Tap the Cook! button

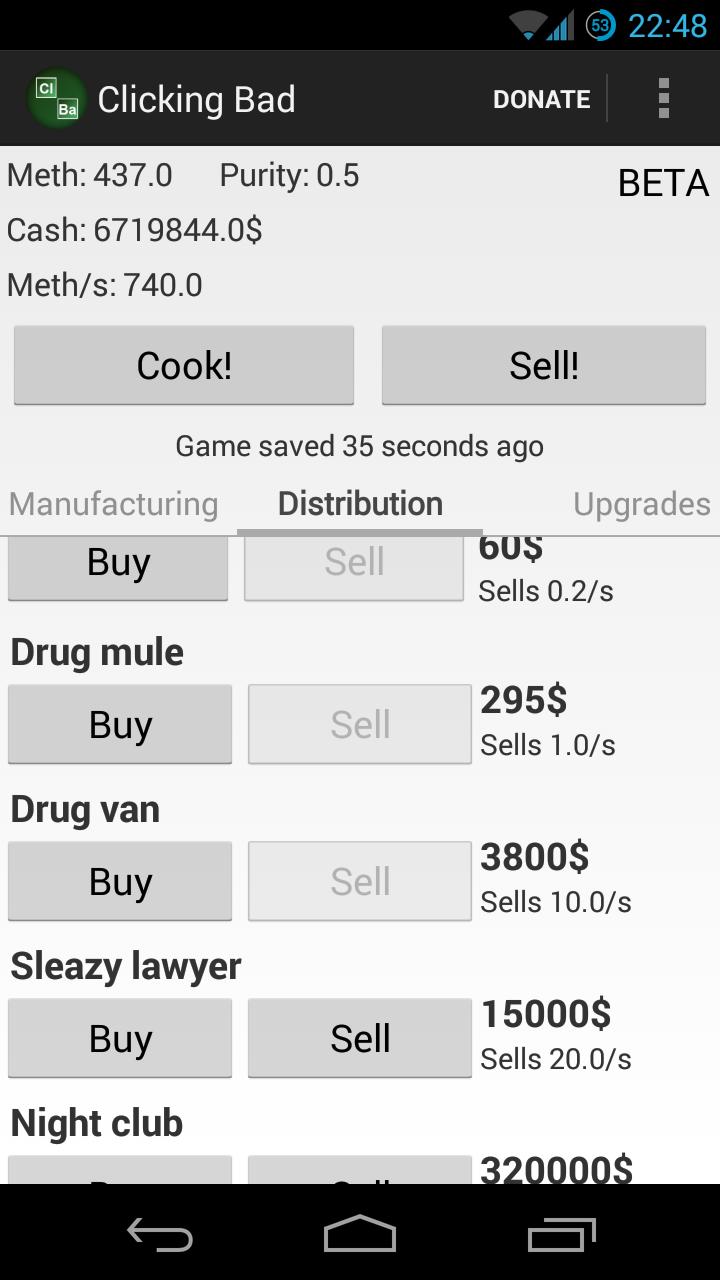point(184,365)
